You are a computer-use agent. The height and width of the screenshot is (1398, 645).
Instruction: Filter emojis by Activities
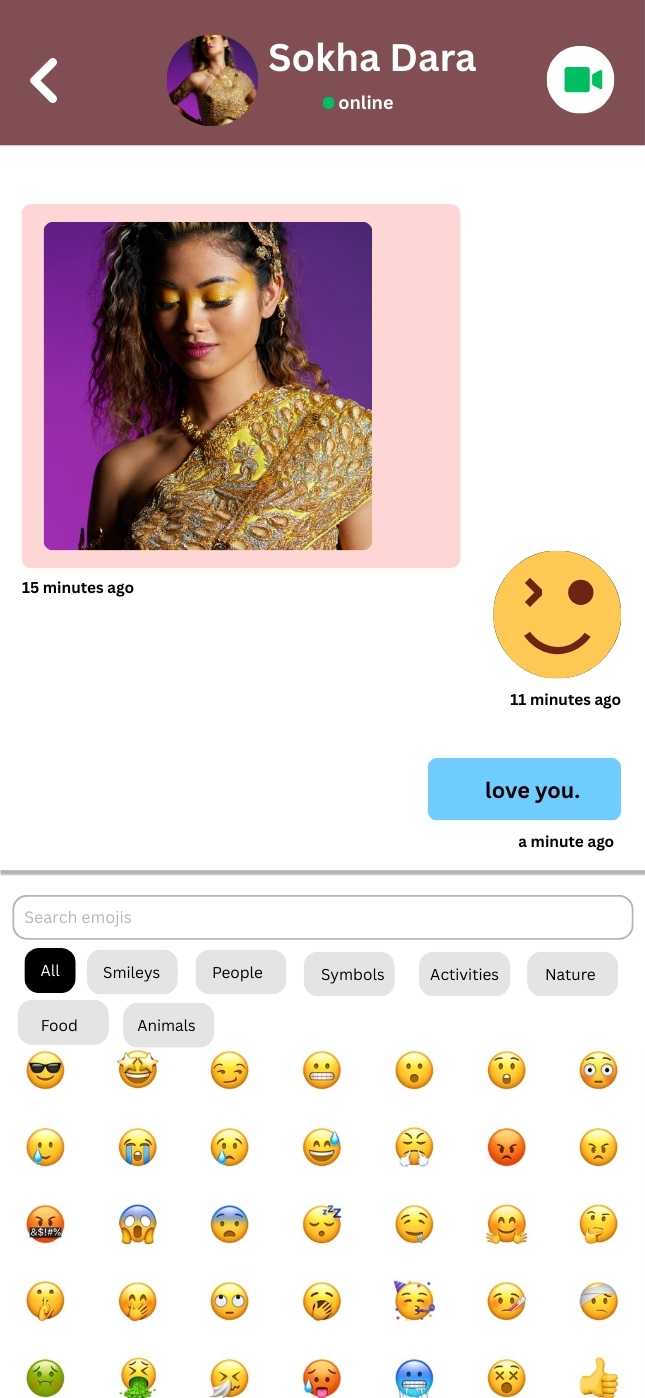pos(464,974)
